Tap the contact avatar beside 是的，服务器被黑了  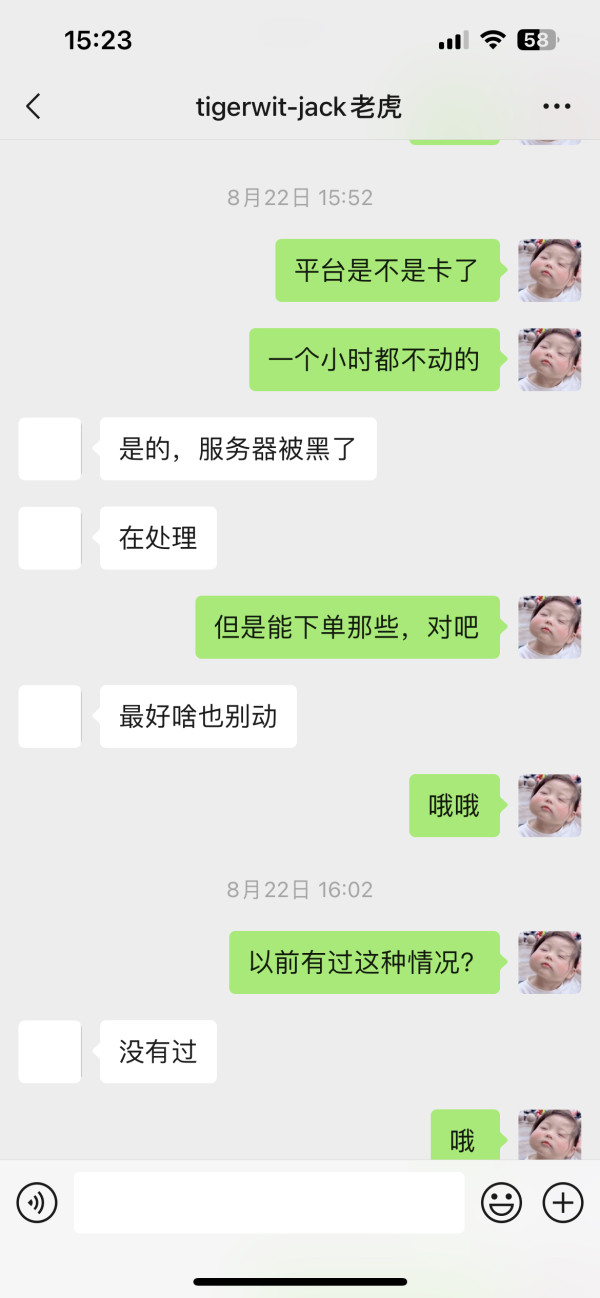tap(50, 449)
